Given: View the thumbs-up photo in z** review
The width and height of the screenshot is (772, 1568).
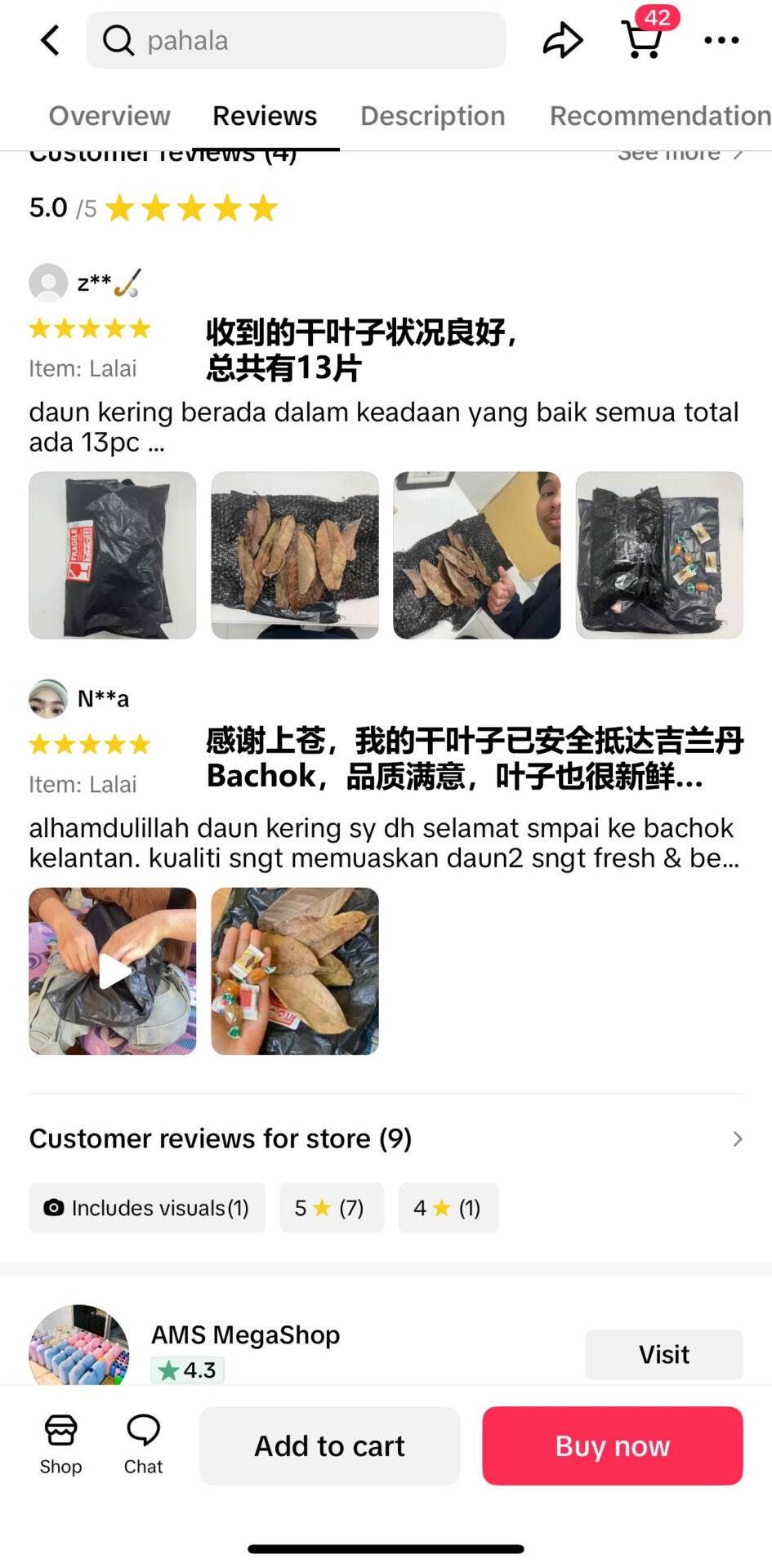Looking at the screenshot, I should [477, 555].
